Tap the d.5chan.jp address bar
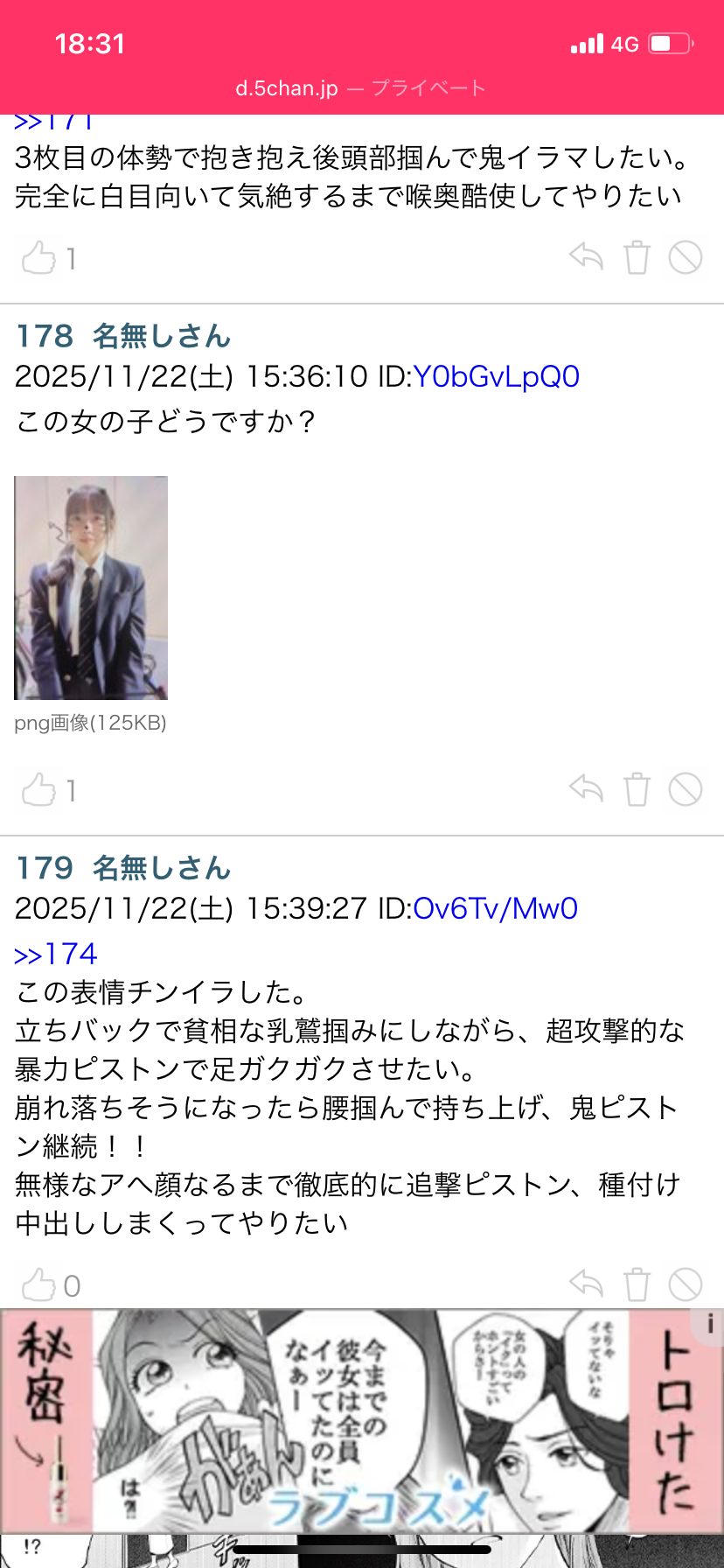 point(360,88)
